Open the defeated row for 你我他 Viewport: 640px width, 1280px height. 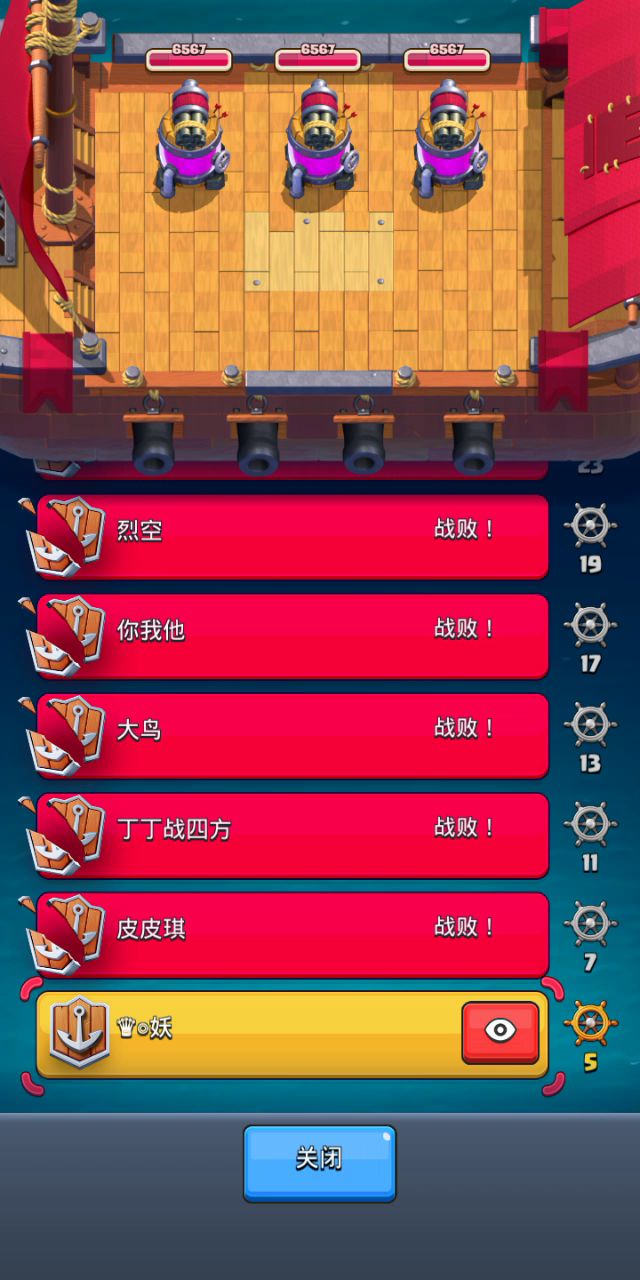point(292,635)
